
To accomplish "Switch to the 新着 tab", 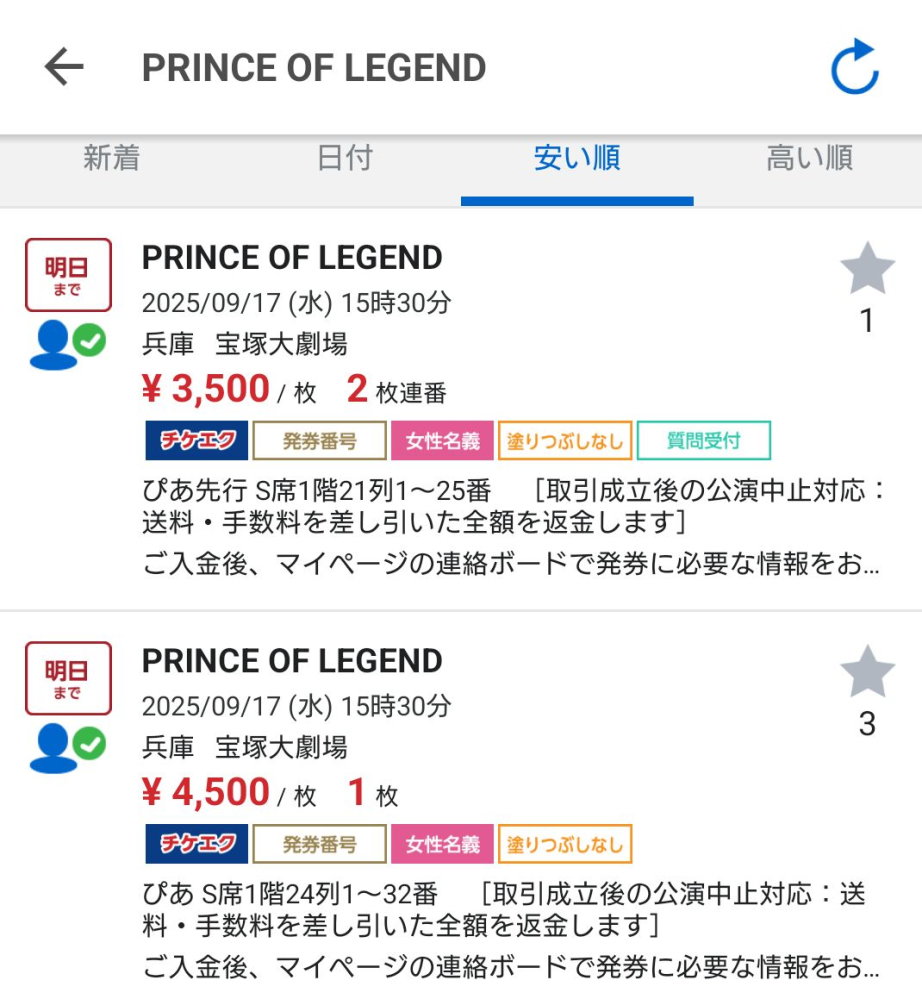I will pos(112,158).
